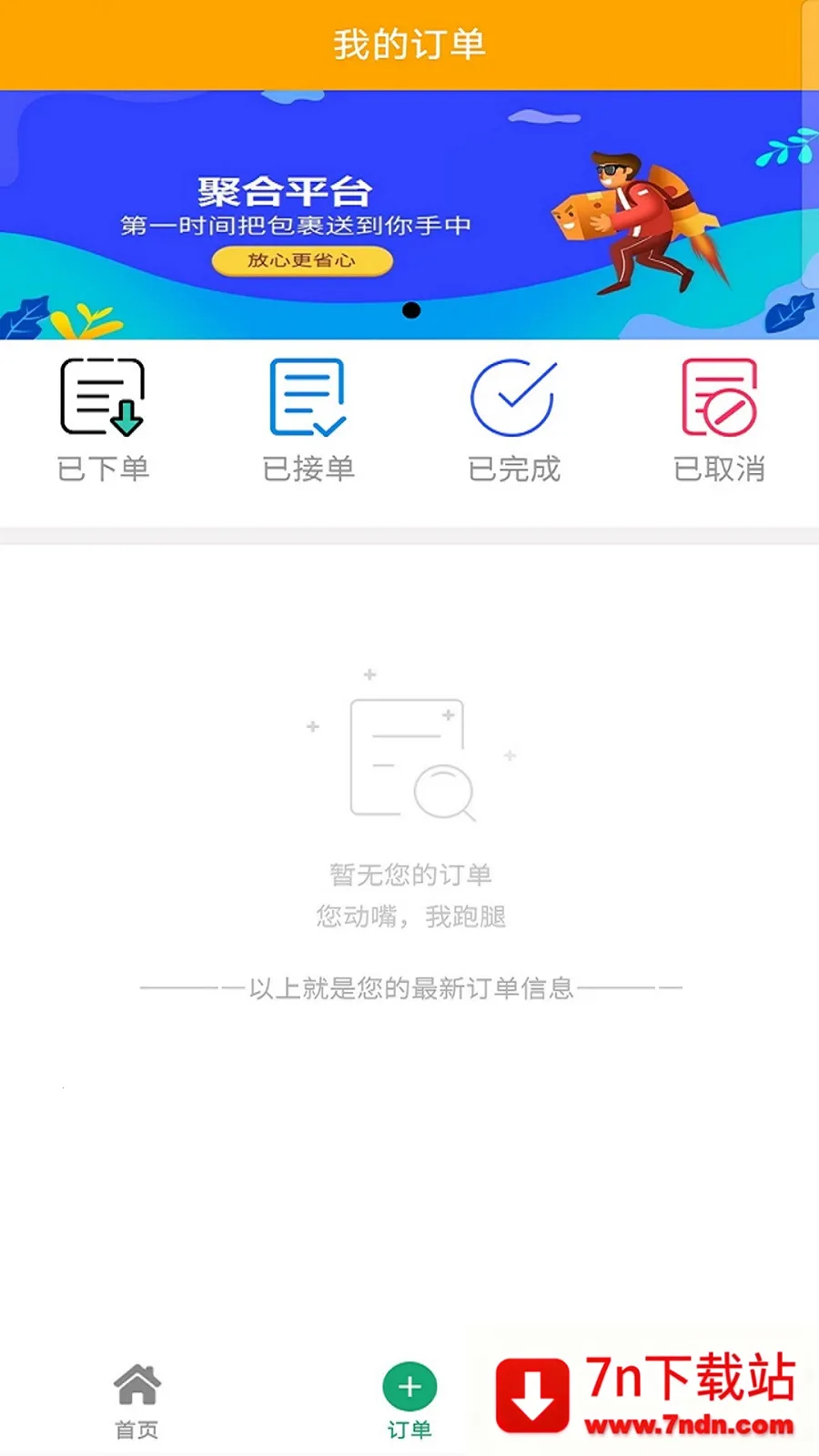819x1456 pixels.
Task: Click the 您动嘴，我跑腿 slogan text
Action: click(x=411, y=916)
